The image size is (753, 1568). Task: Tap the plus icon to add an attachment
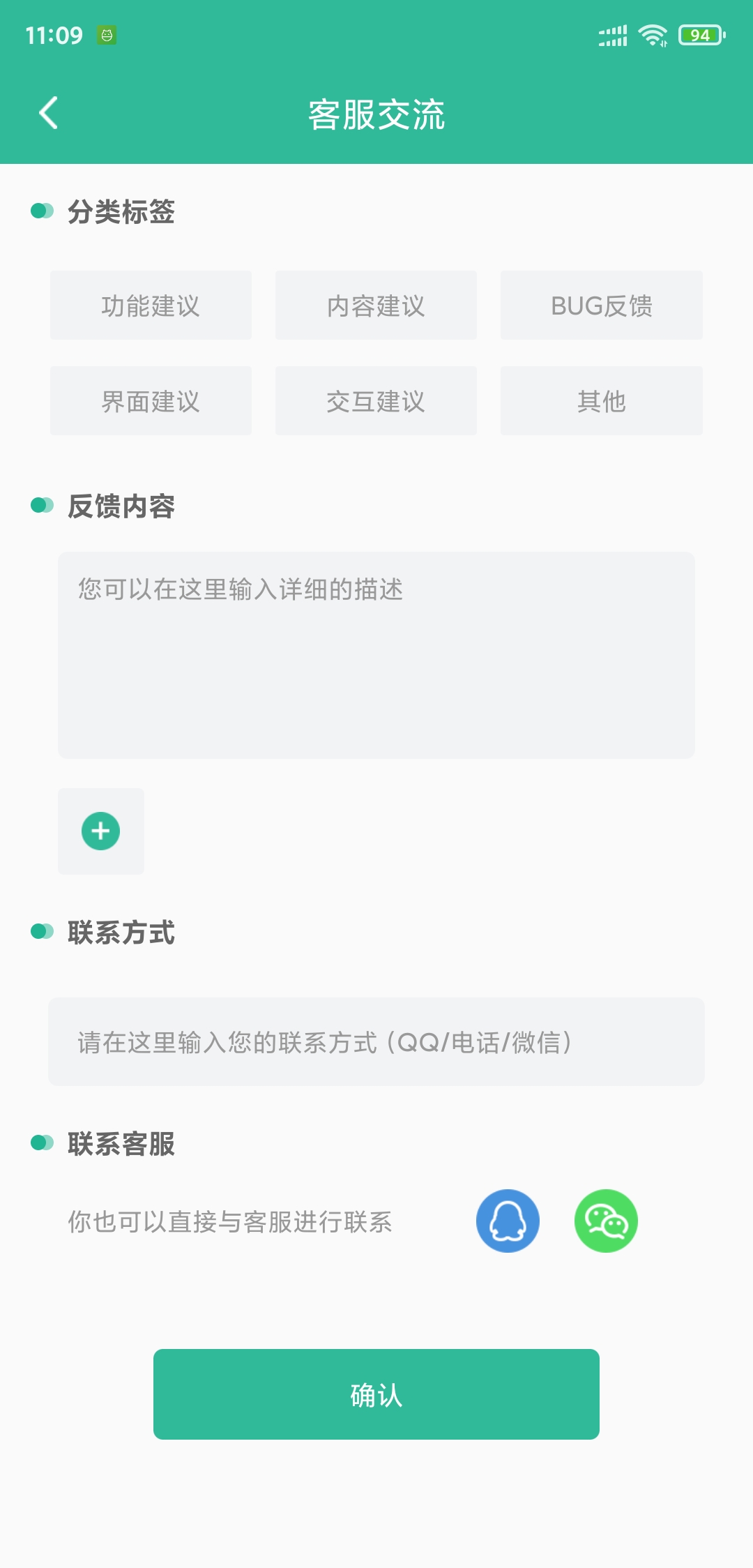100,831
